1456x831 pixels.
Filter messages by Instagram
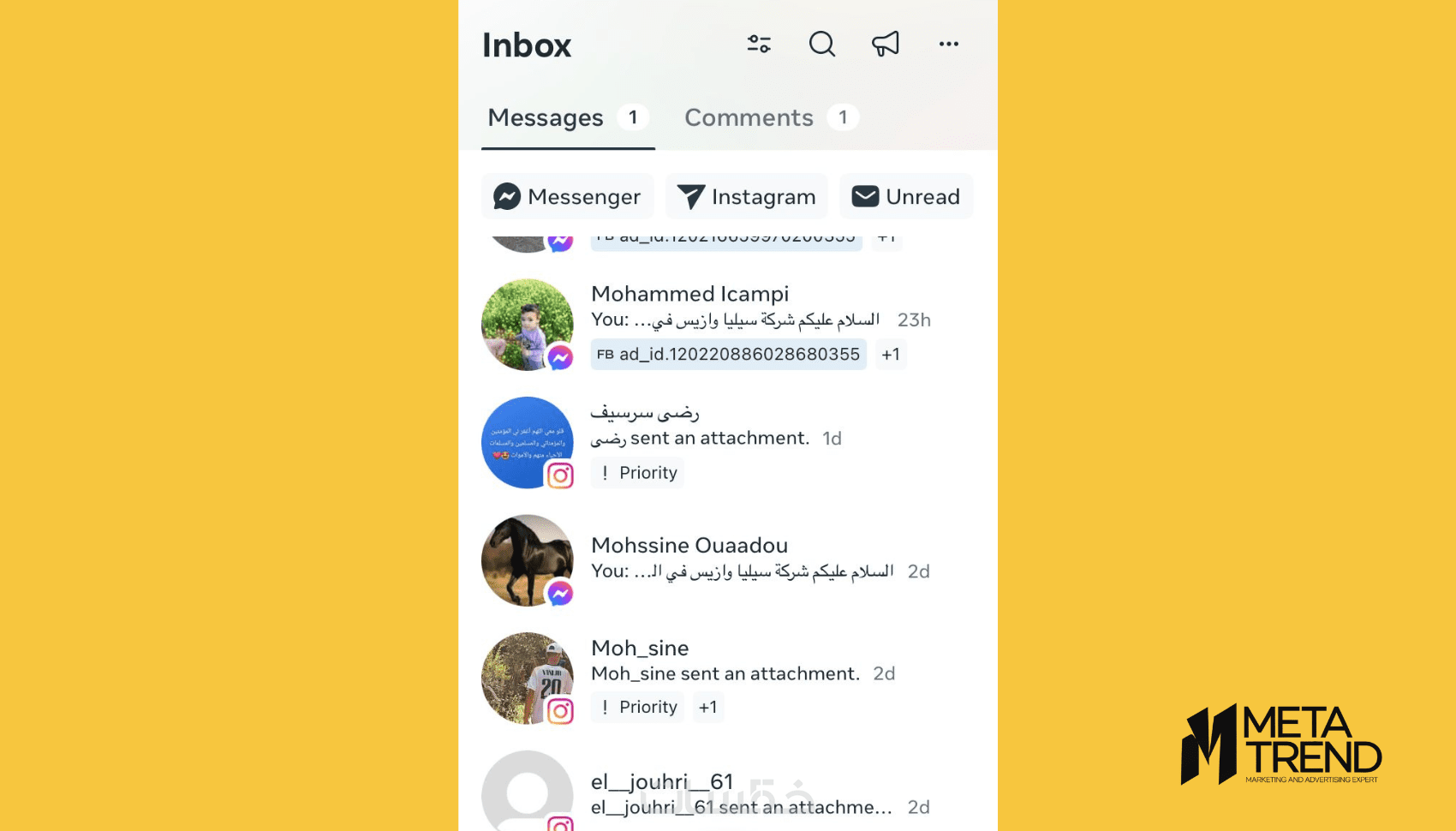pos(746,197)
